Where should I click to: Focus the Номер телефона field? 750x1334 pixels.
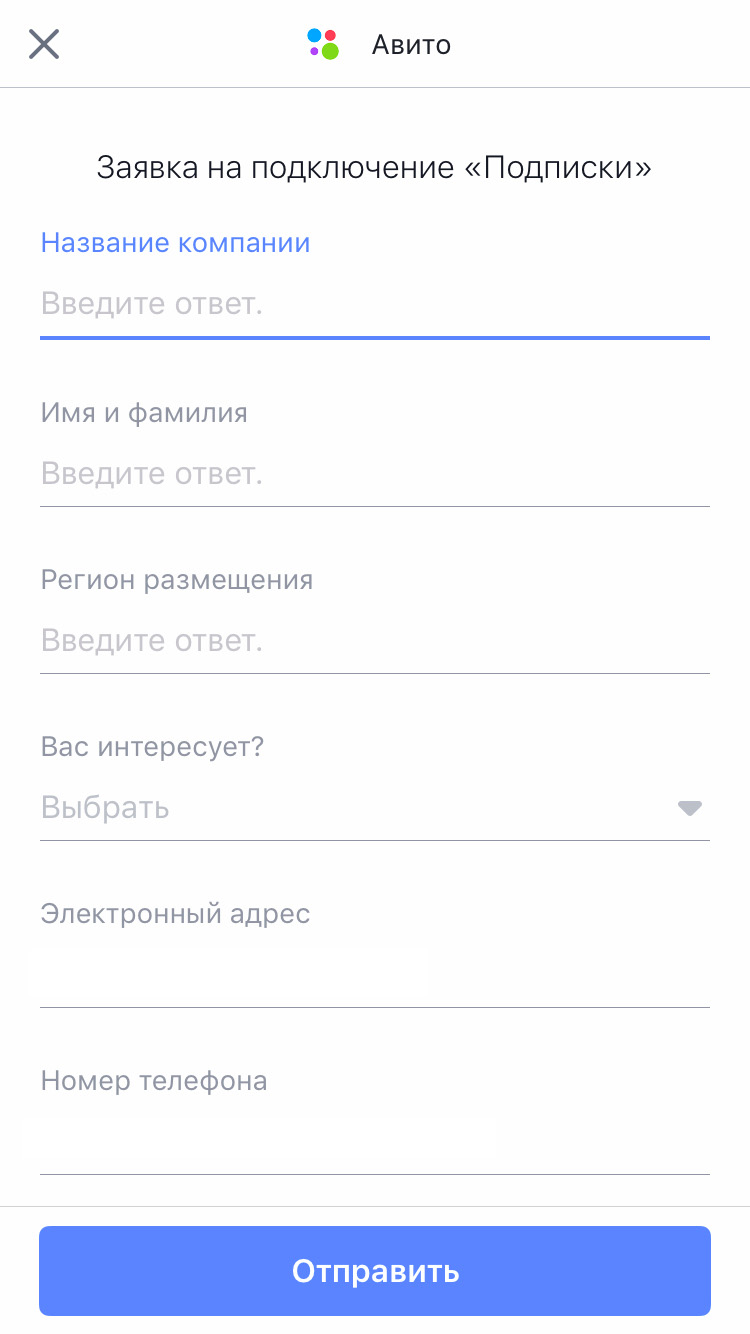tap(375, 1142)
